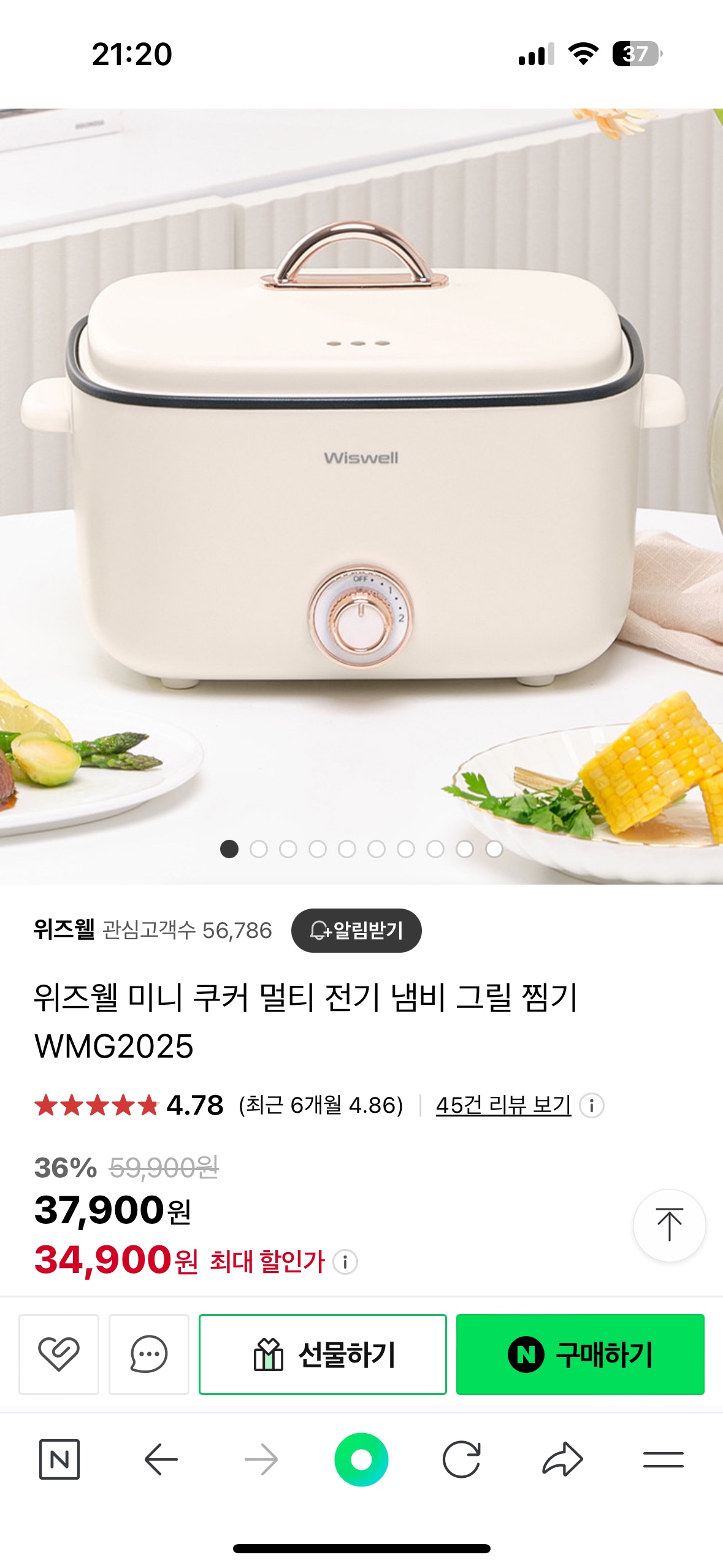Open the browser hamburger menu
723x1568 pixels.
663,1459
